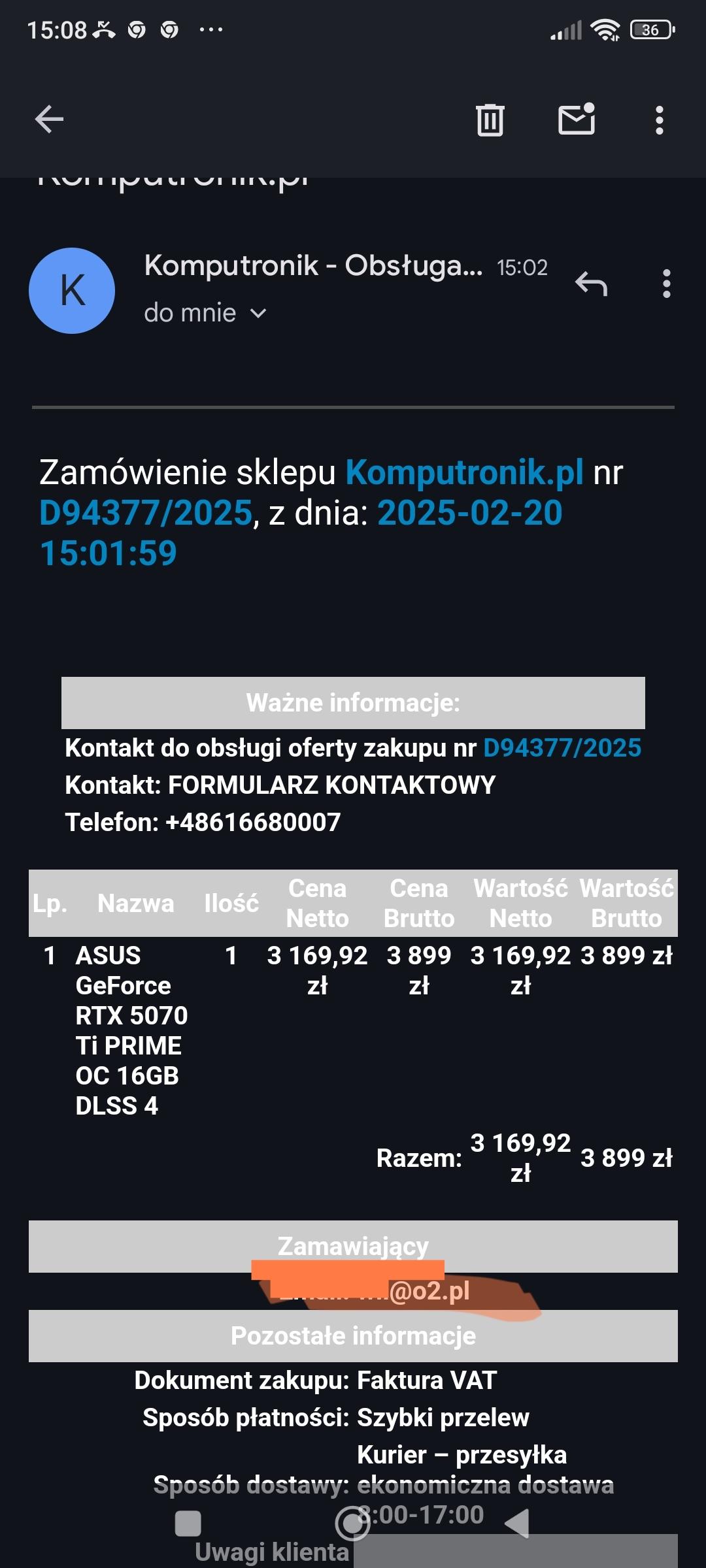Expand recipient details next to "do mnie"
This screenshot has width=706, height=1568.
259,314
